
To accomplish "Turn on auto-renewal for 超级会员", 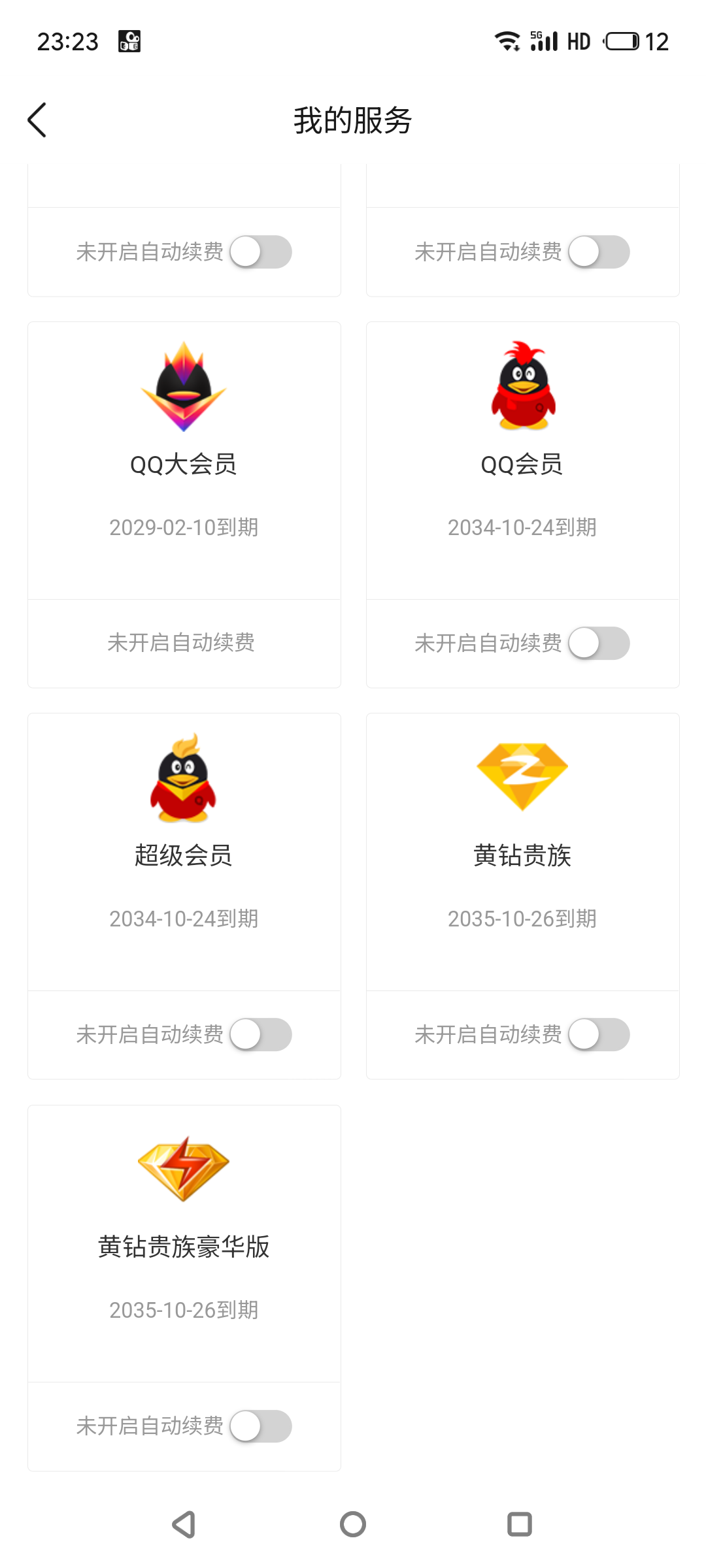I will pos(260,1035).
